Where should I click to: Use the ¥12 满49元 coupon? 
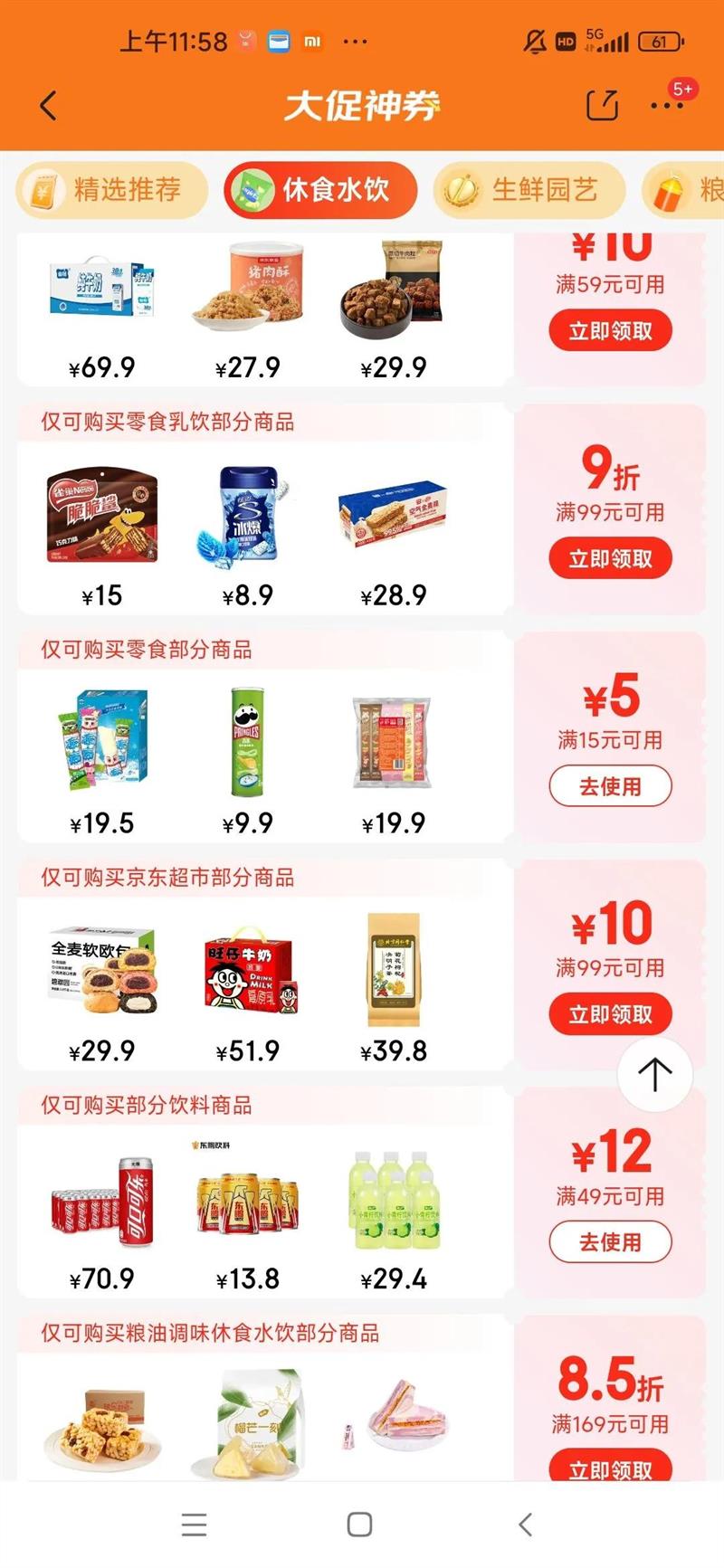611,1243
